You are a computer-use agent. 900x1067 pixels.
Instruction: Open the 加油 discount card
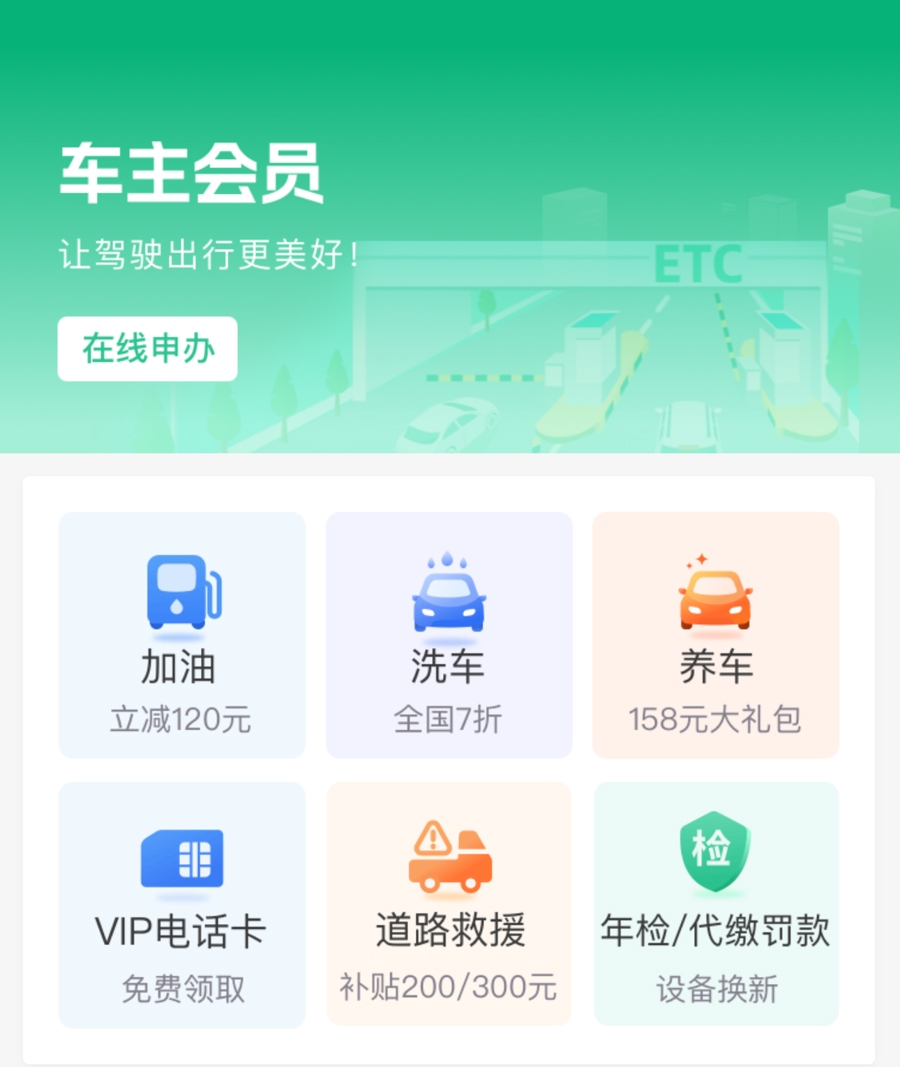[181, 635]
